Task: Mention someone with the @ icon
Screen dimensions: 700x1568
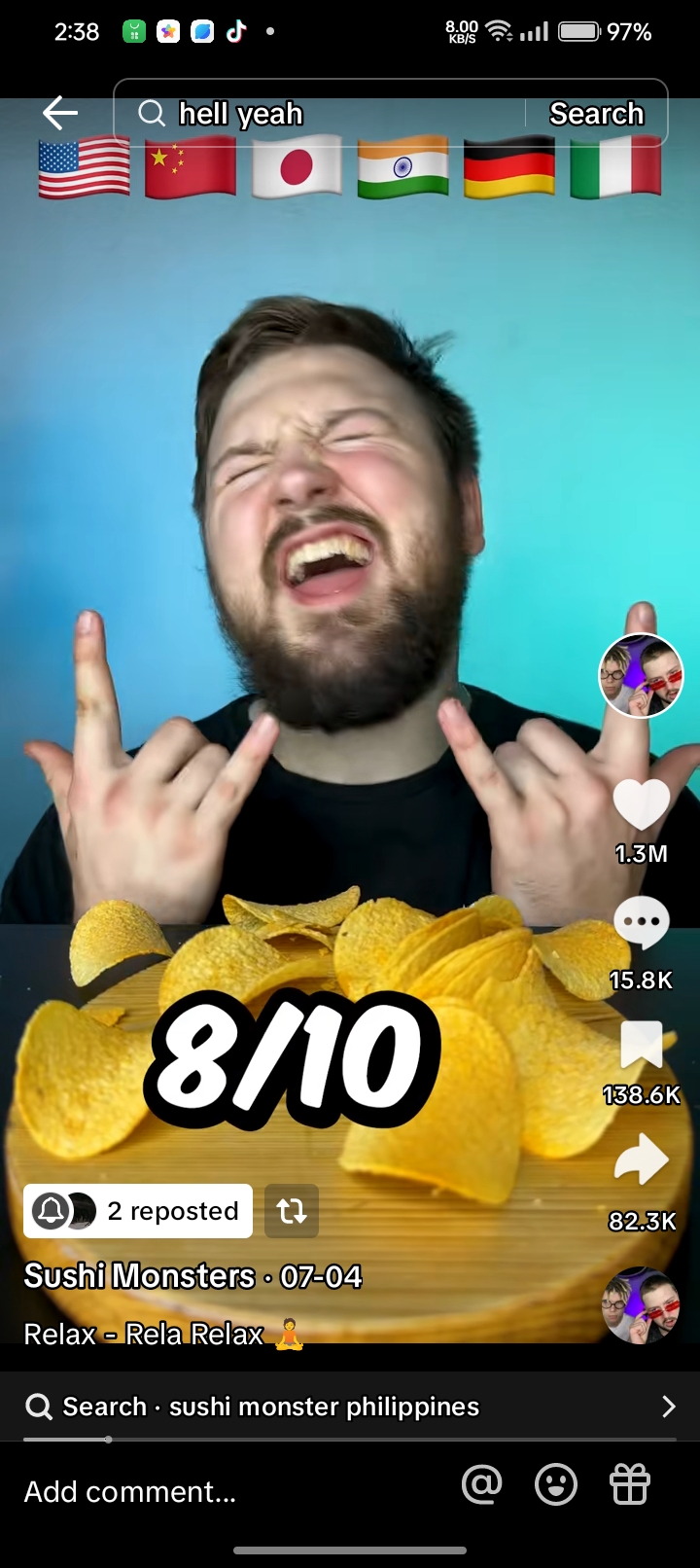Action: point(481,1484)
